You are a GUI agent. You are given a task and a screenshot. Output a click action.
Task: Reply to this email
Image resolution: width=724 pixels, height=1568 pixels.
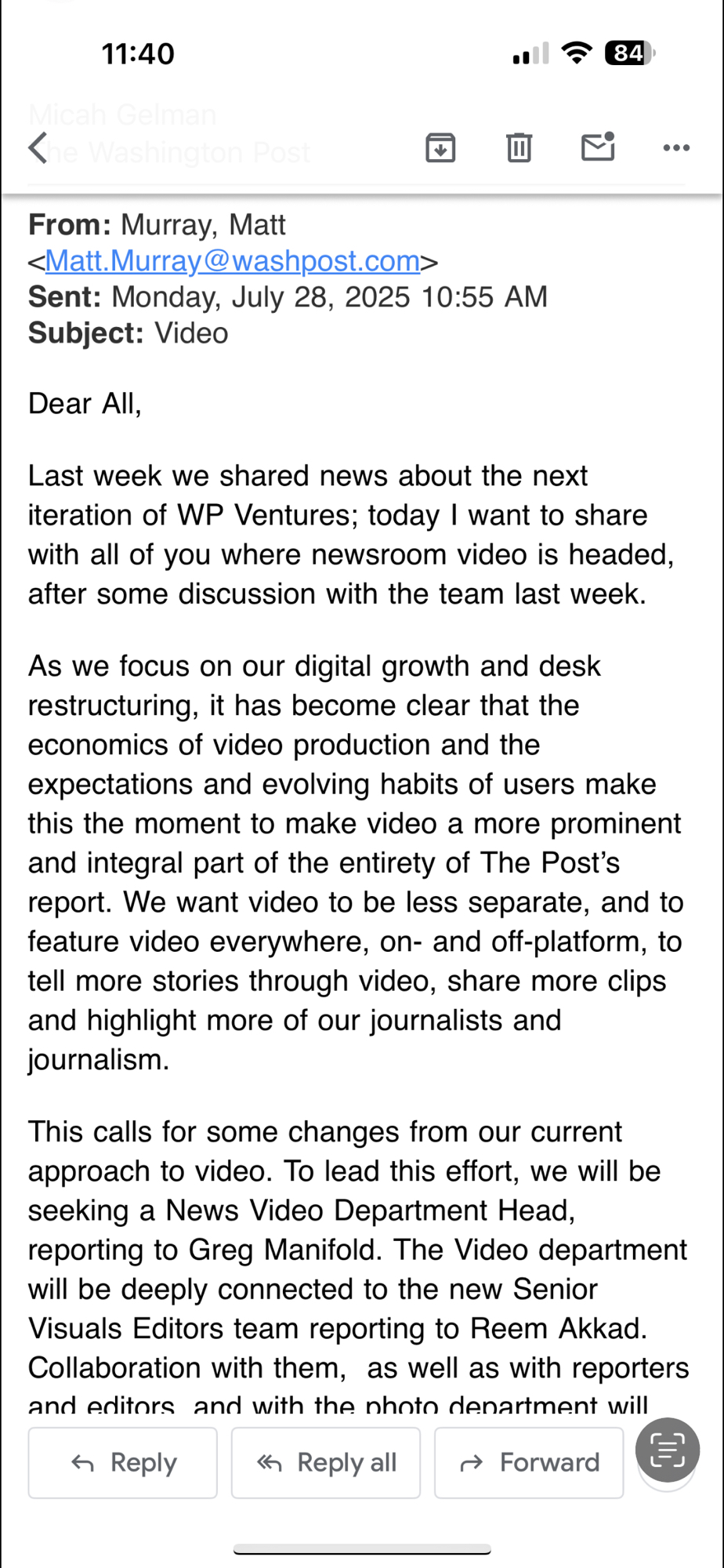point(123,1462)
